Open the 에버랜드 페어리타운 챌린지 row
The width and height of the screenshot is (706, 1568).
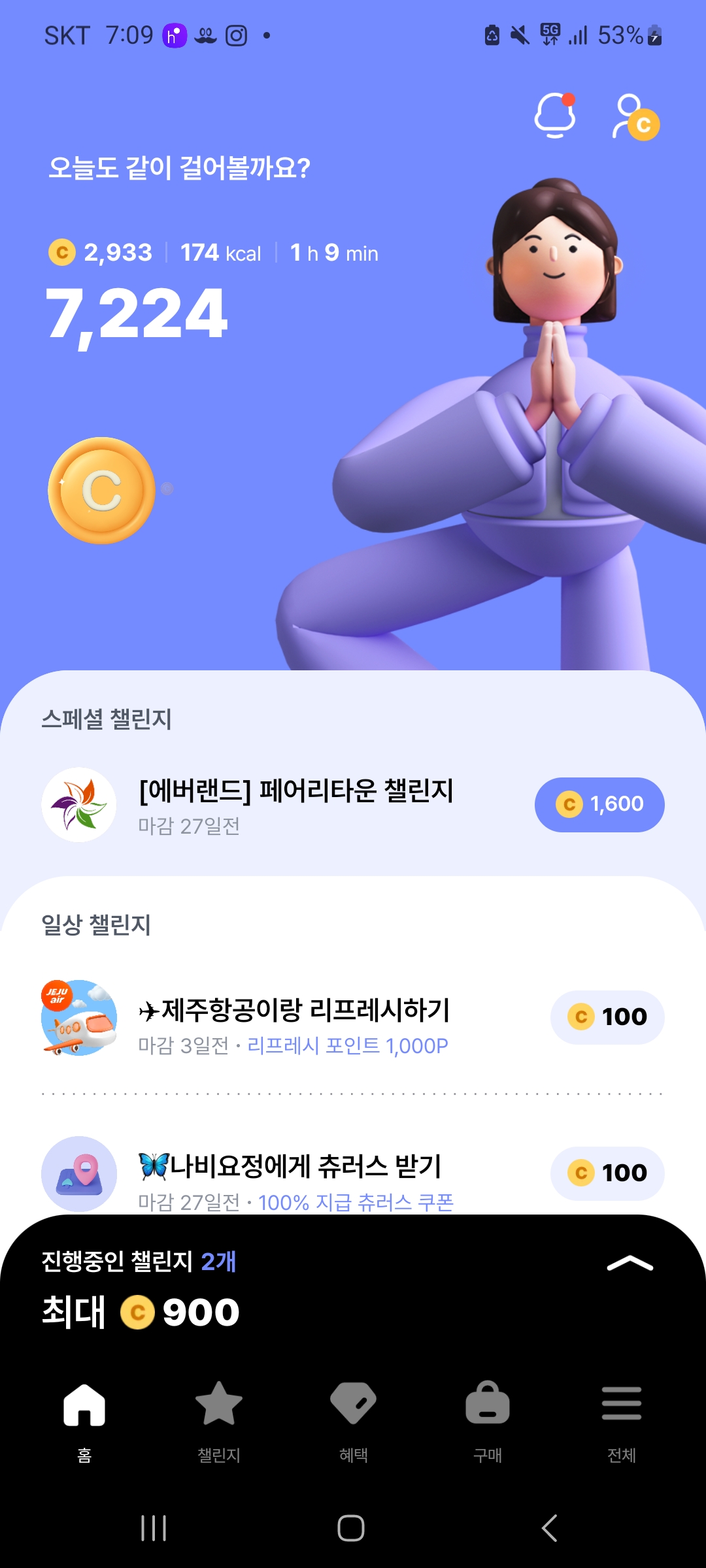[295, 804]
